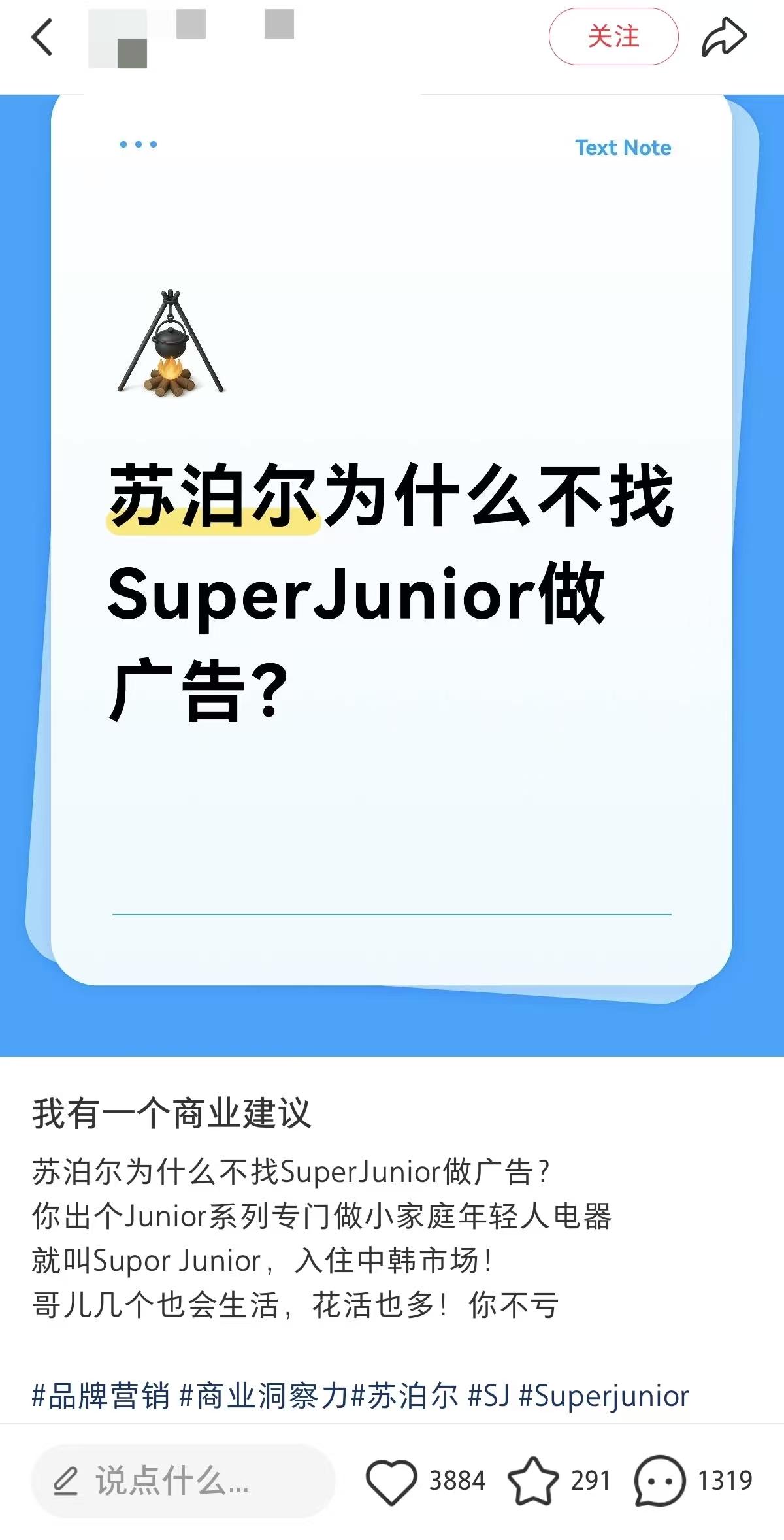This screenshot has height=1540, width=784.
Task: Save the note with the star icon
Action: tap(533, 1481)
